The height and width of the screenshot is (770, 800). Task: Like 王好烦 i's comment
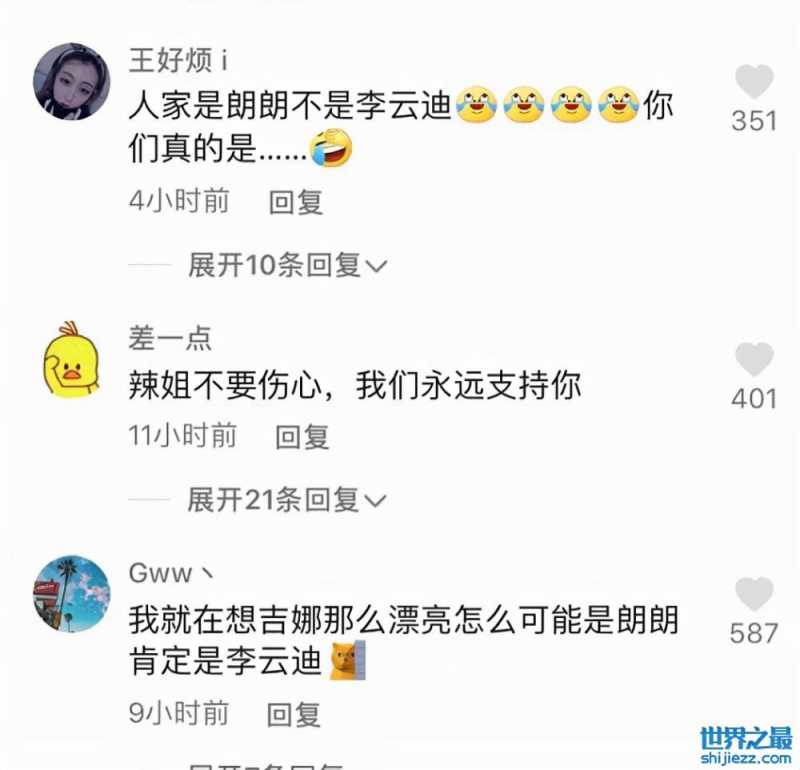(754, 82)
